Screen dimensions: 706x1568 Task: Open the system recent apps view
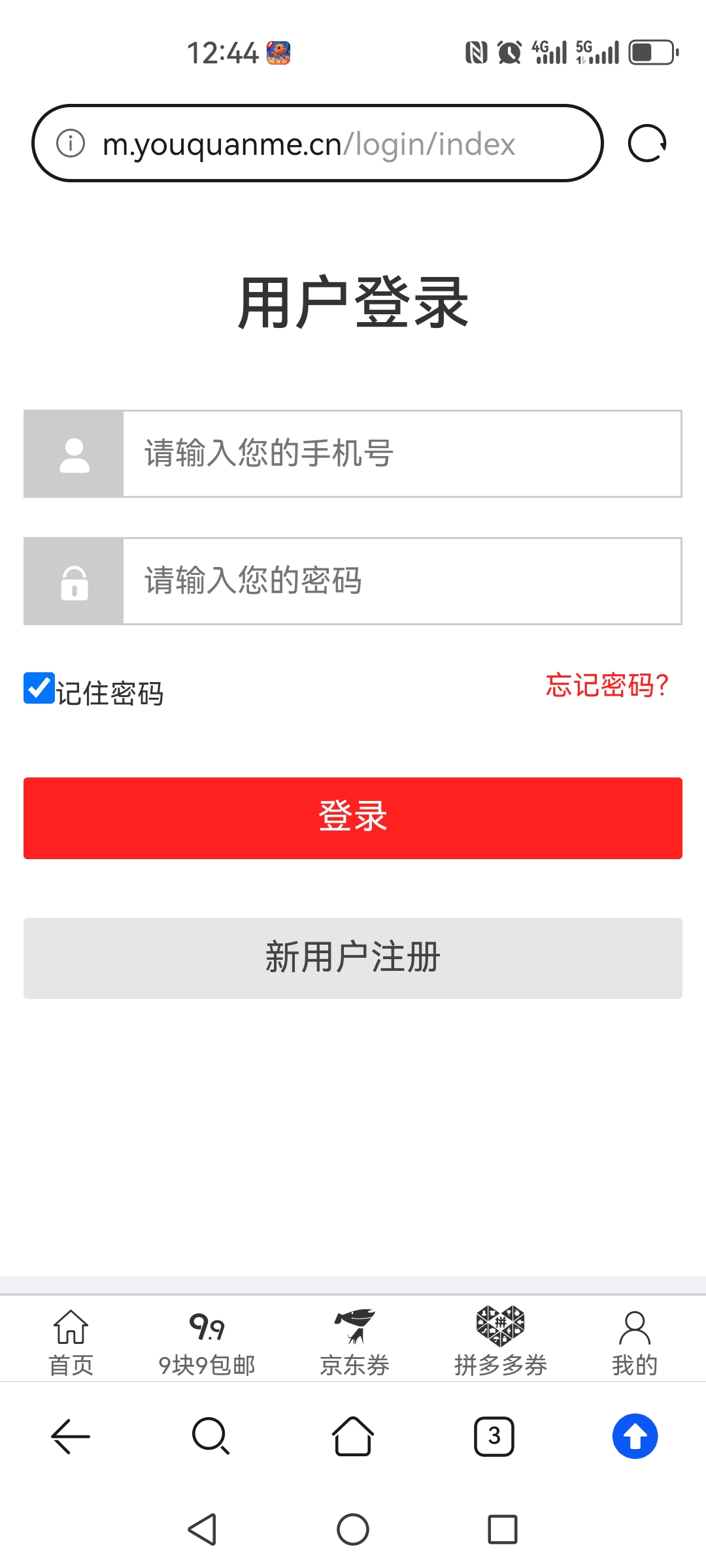click(502, 1529)
